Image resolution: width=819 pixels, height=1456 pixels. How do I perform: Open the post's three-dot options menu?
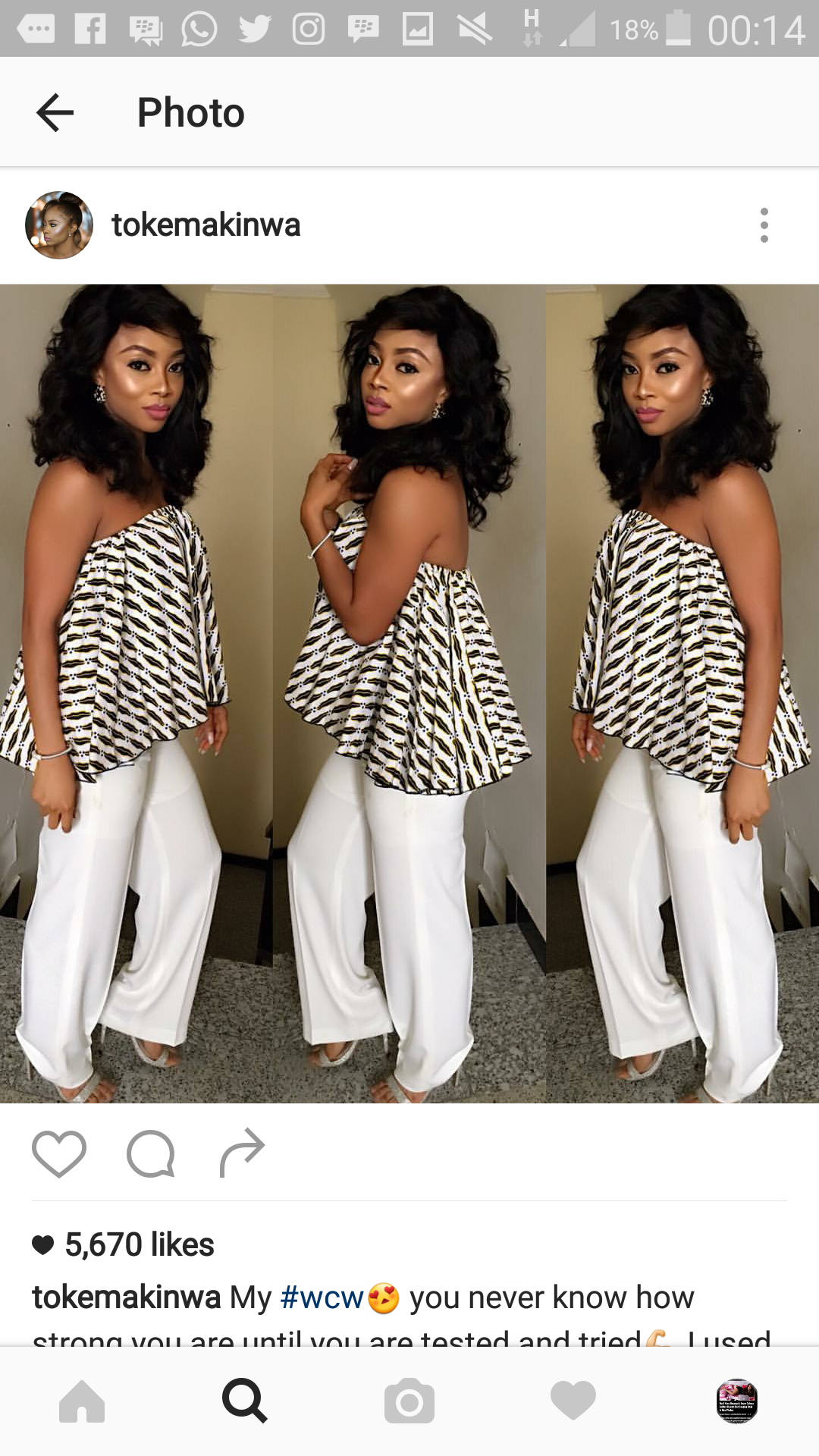(x=764, y=225)
